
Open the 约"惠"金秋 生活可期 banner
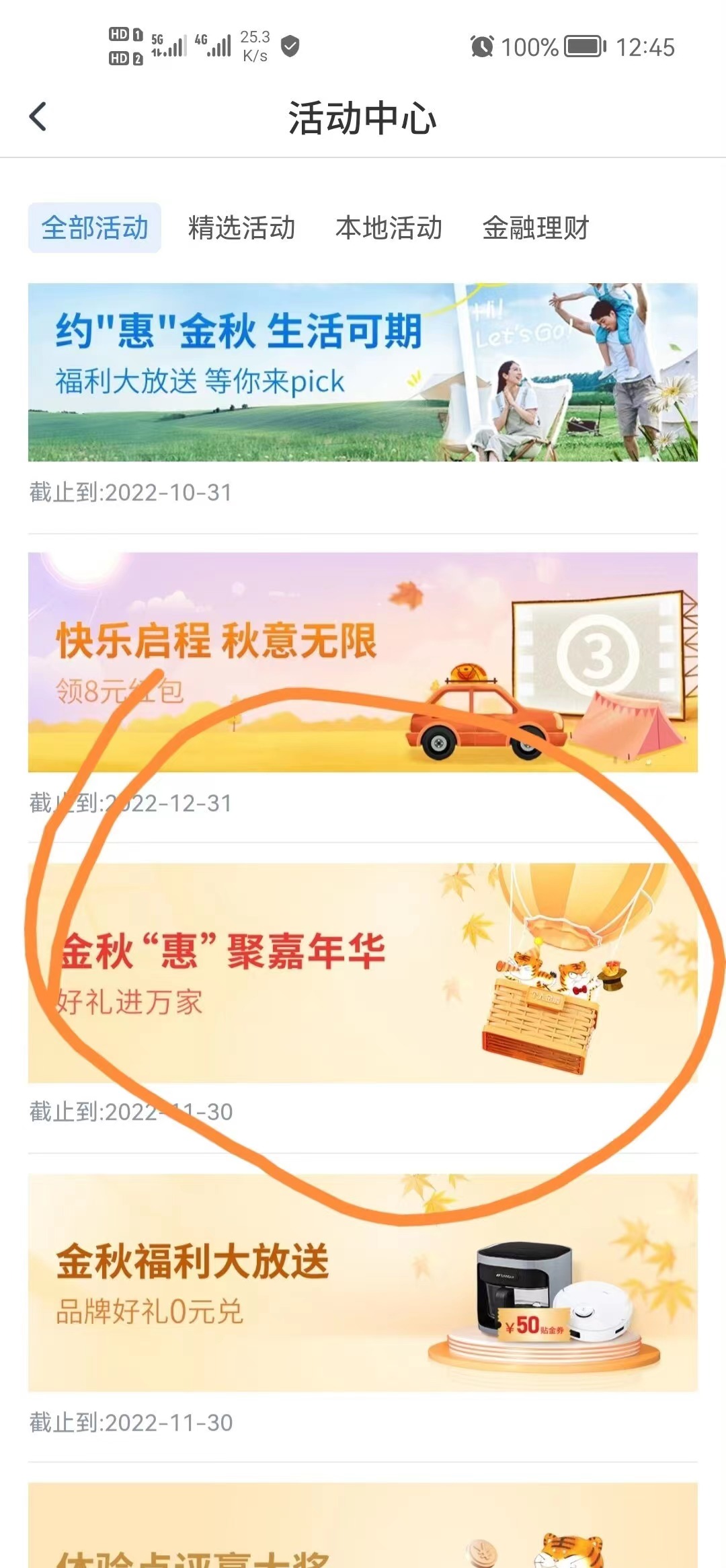tap(362, 372)
